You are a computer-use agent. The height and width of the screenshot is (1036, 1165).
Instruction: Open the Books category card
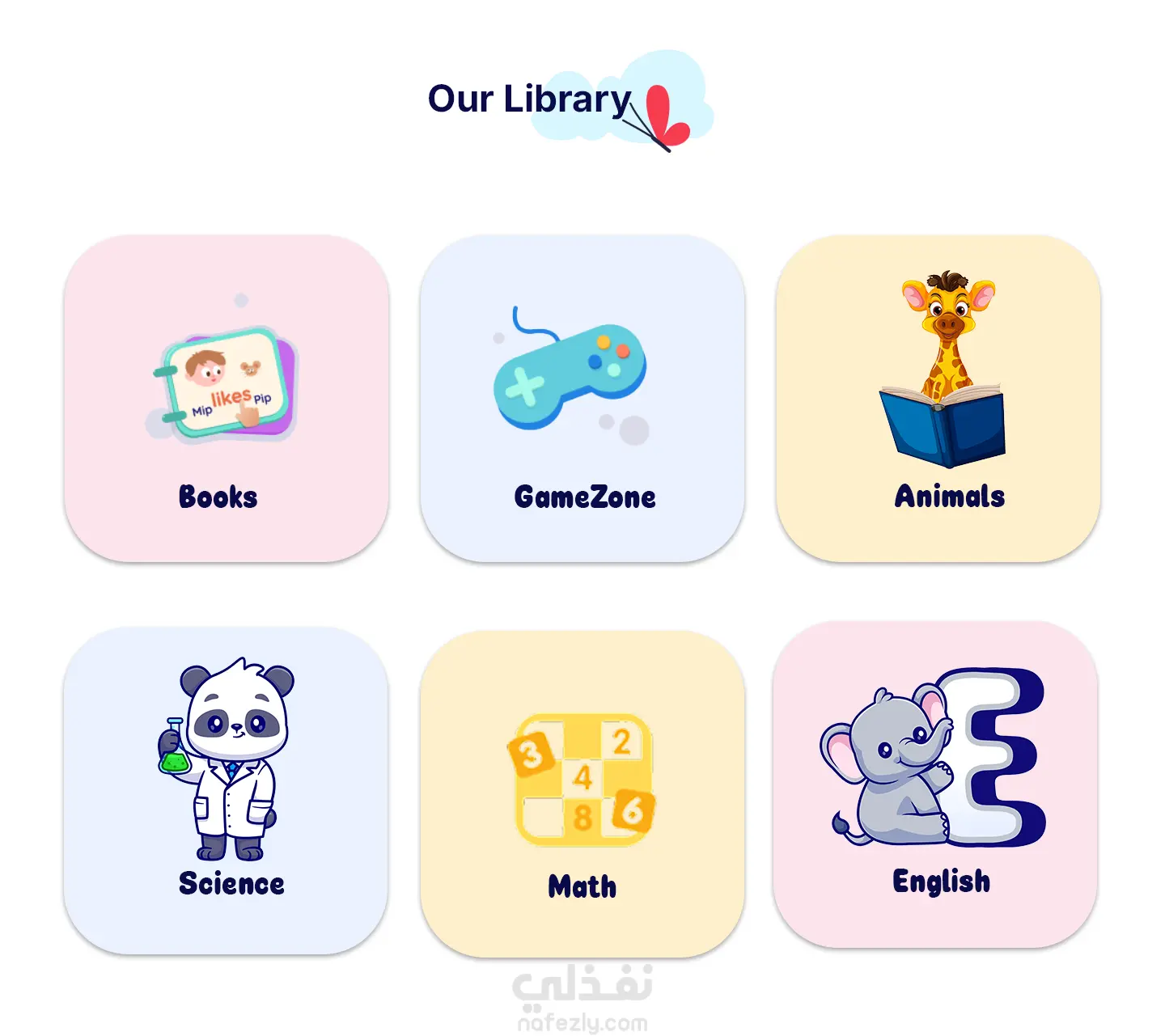[227, 399]
